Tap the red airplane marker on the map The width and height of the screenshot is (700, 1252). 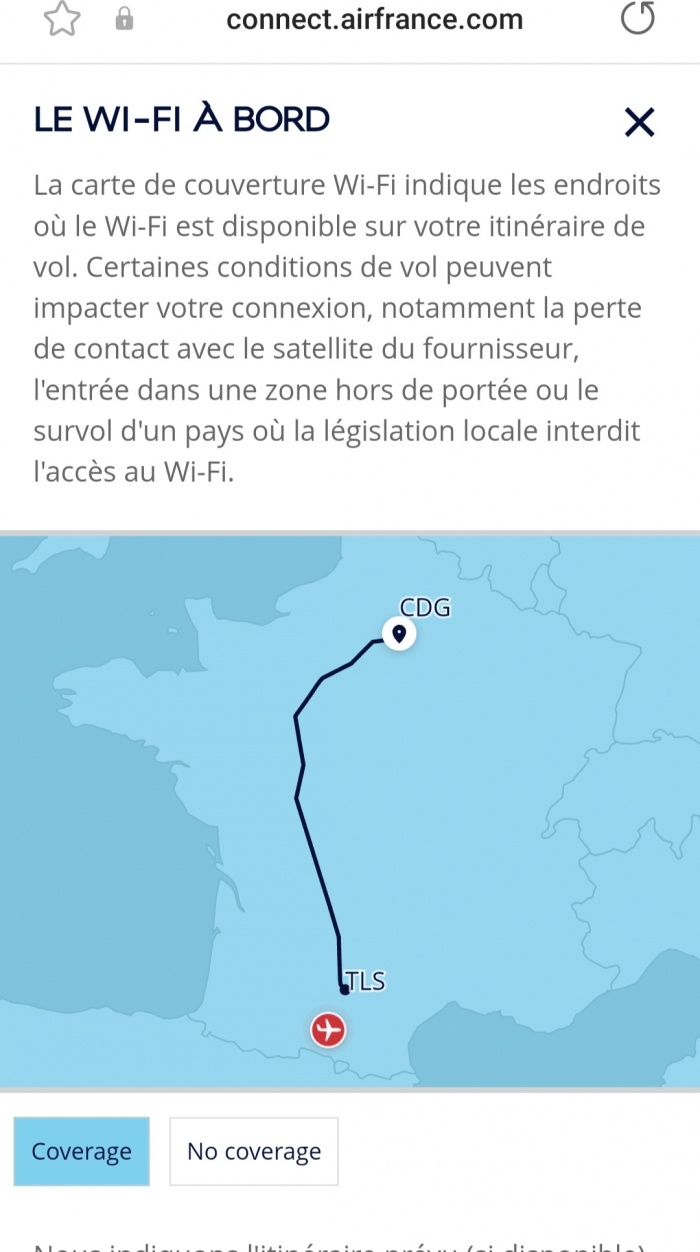328,1028
